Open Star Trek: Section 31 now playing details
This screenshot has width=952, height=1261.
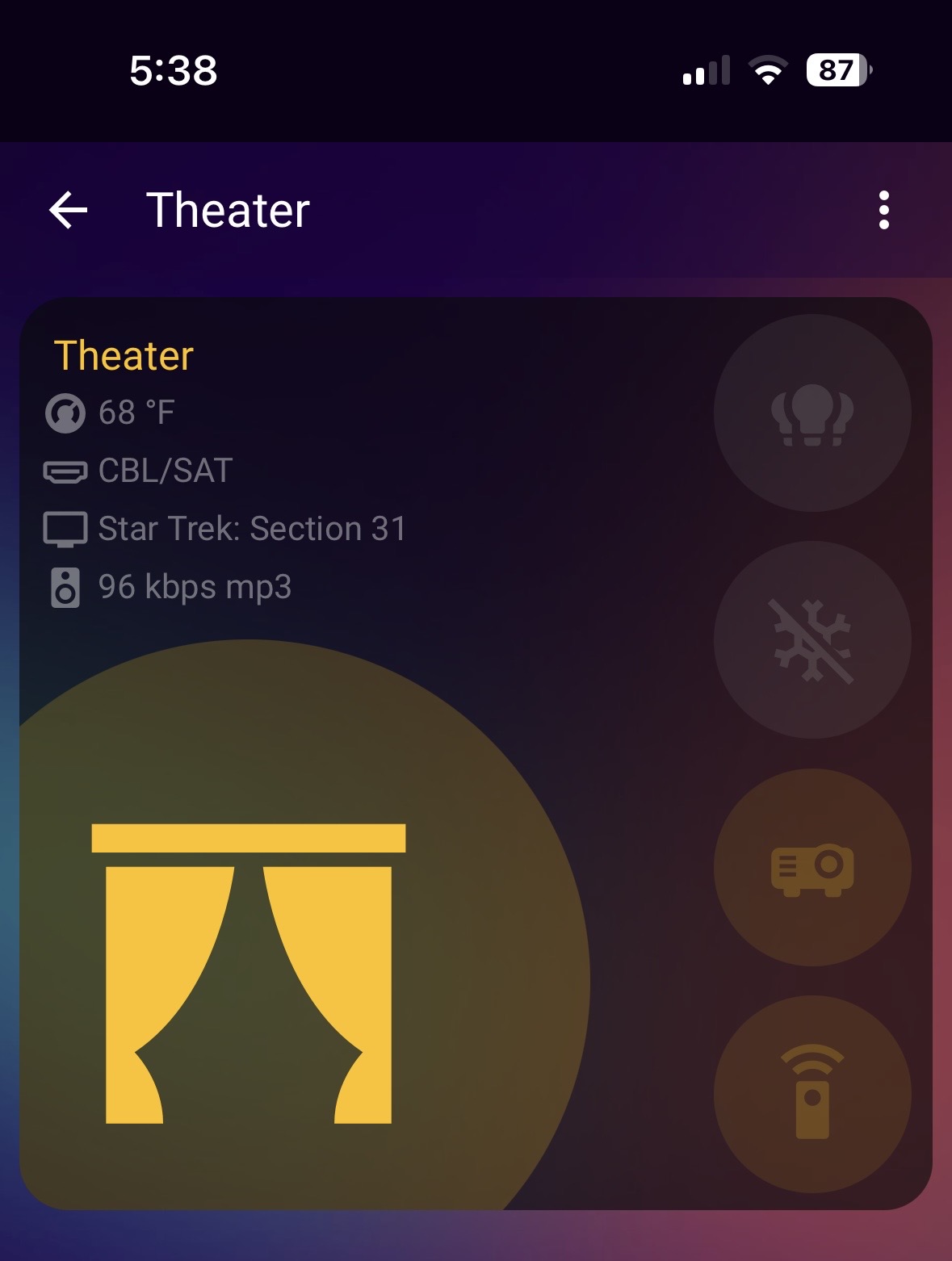(x=250, y=529)
